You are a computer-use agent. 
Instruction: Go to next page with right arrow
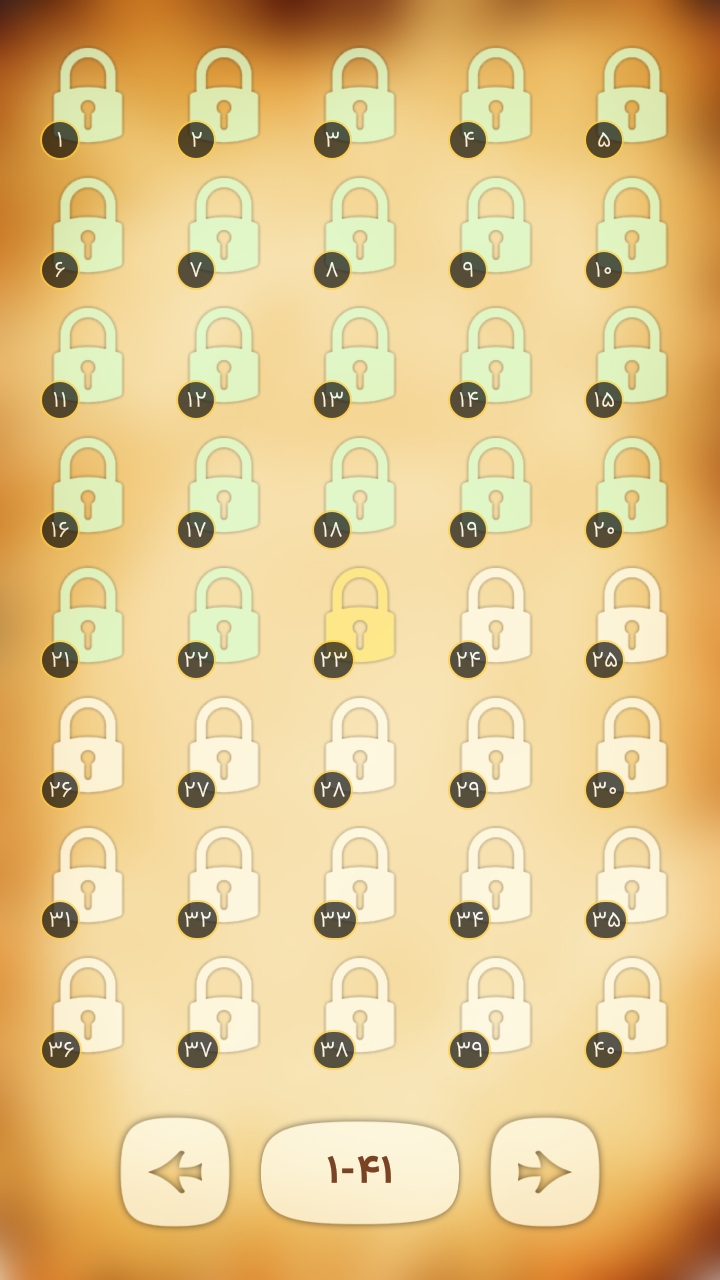click(545, 1171)
